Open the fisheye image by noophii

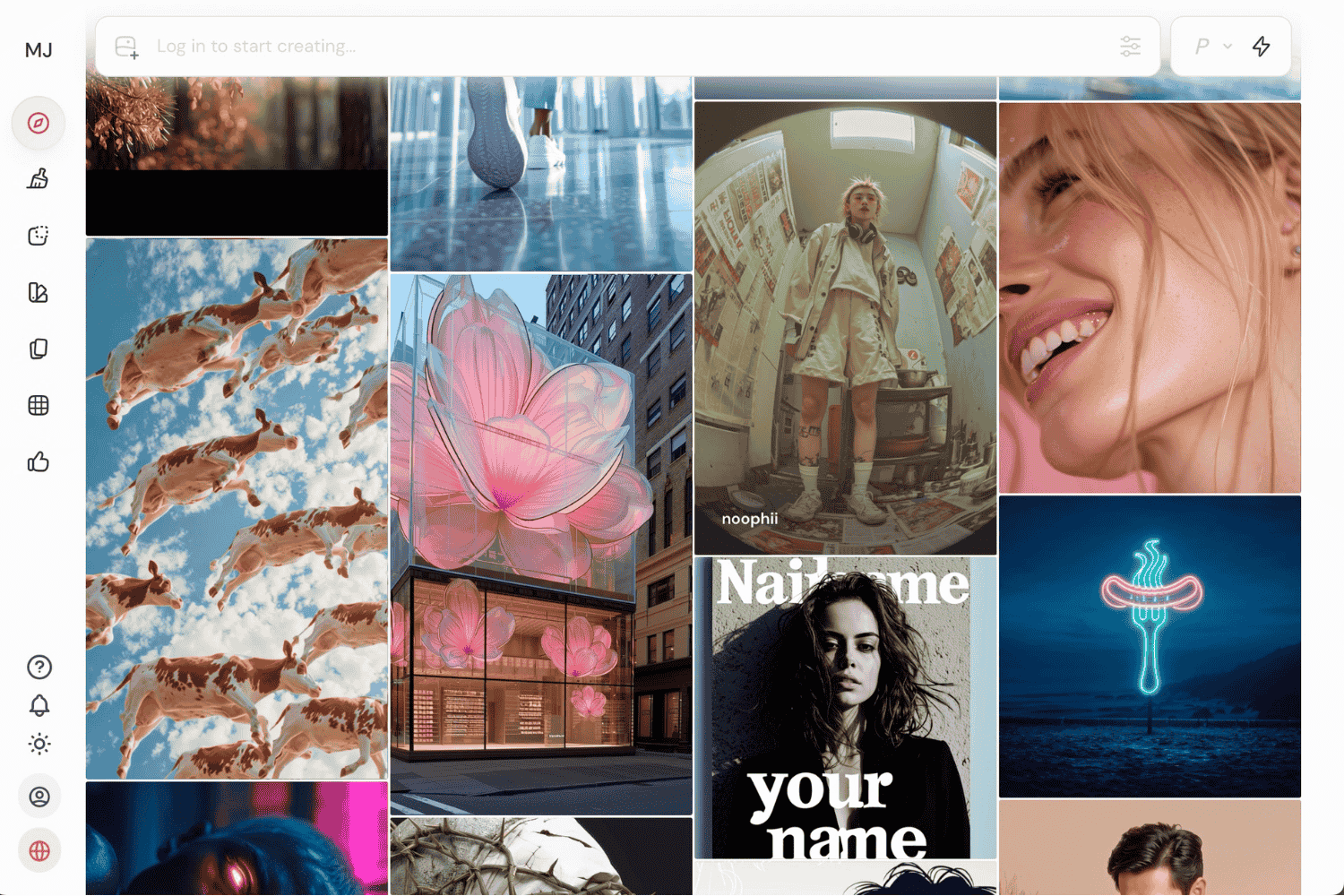coord(845,328)
